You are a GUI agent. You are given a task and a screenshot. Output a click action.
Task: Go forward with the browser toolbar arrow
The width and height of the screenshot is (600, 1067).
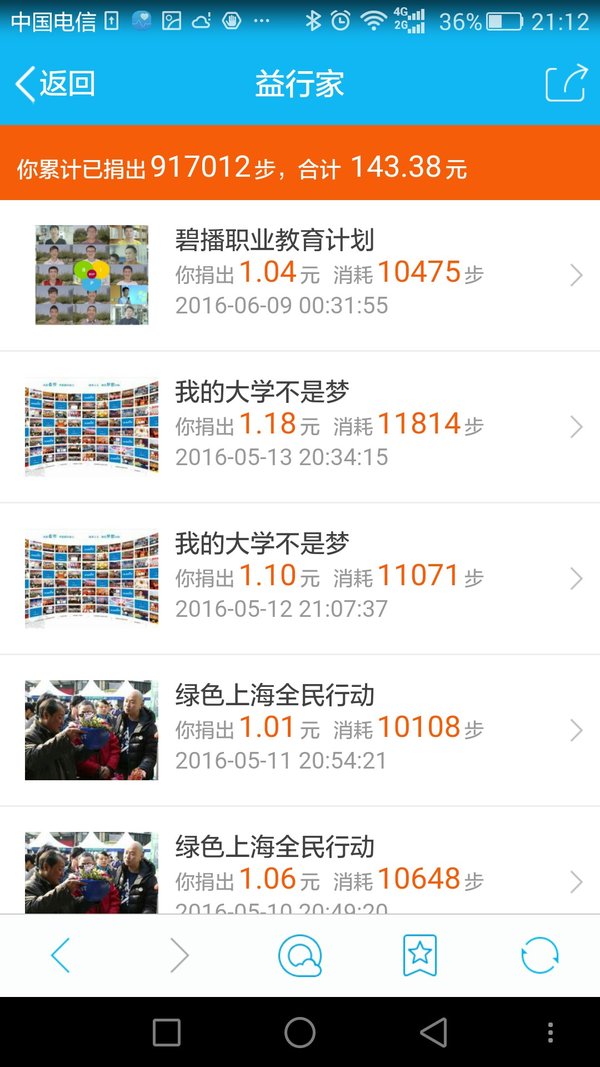click(x=180, y=955)
